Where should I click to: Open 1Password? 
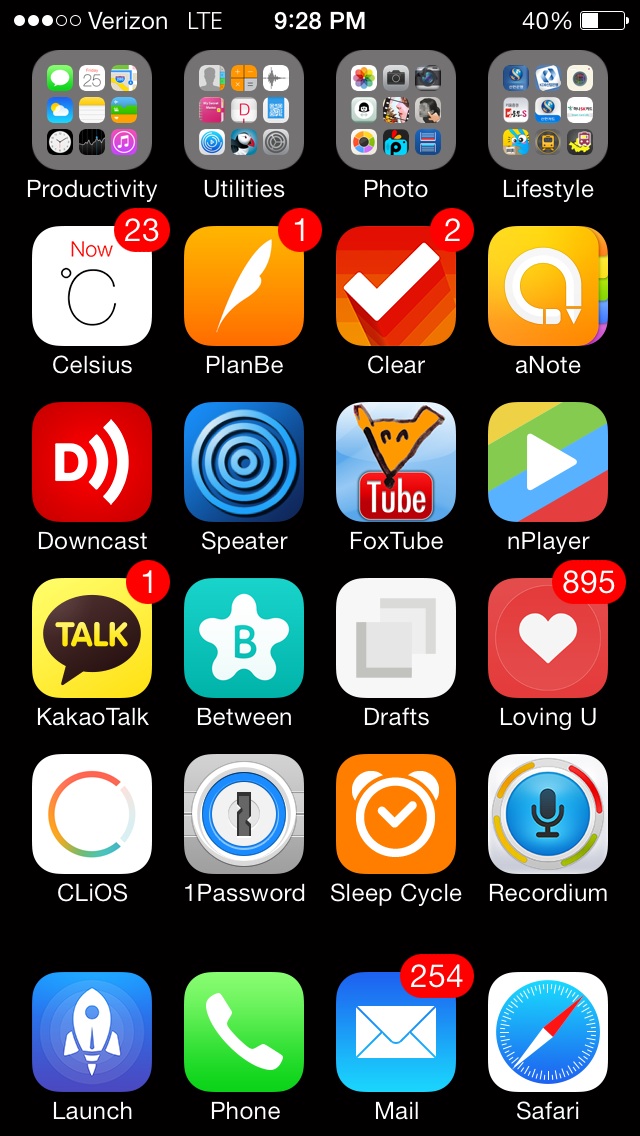point(244,814)
